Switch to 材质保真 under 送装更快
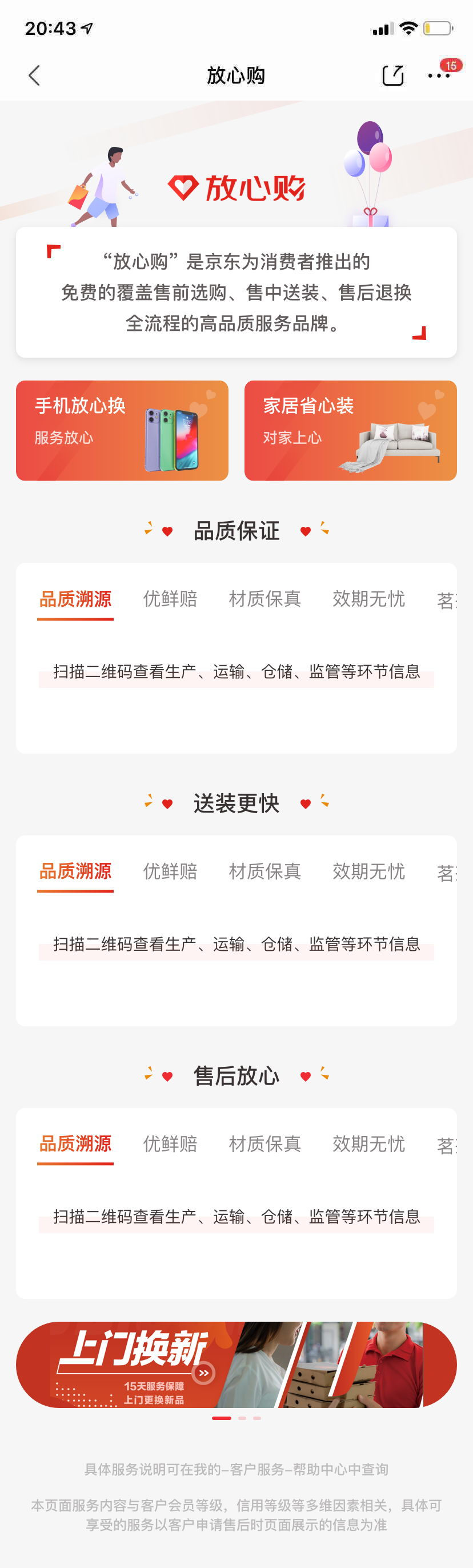This screenshot has width=473, height=1568. tap(265, 871)
